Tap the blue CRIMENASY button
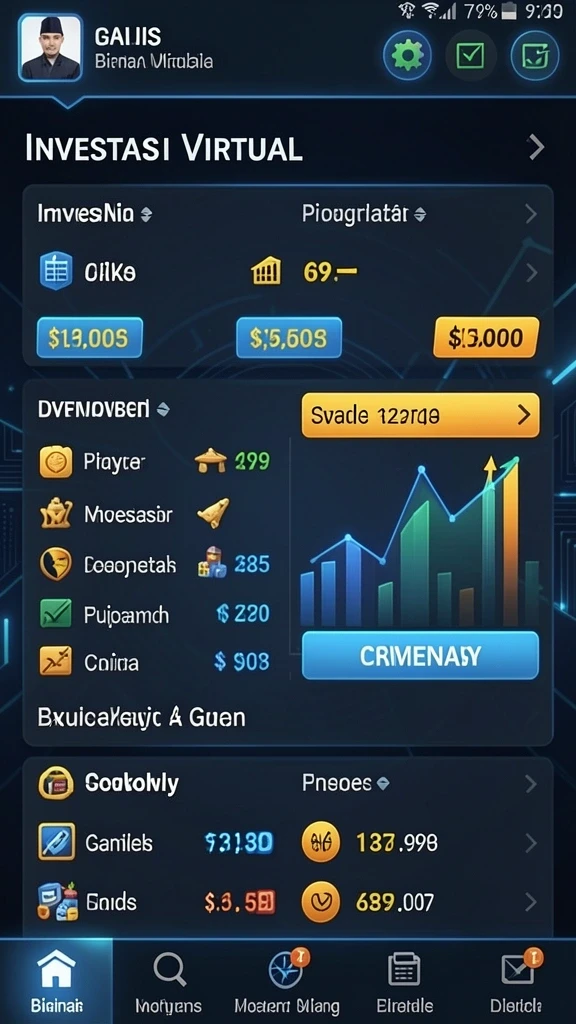This screenshot has height=1024, width=576. point(421,655)
